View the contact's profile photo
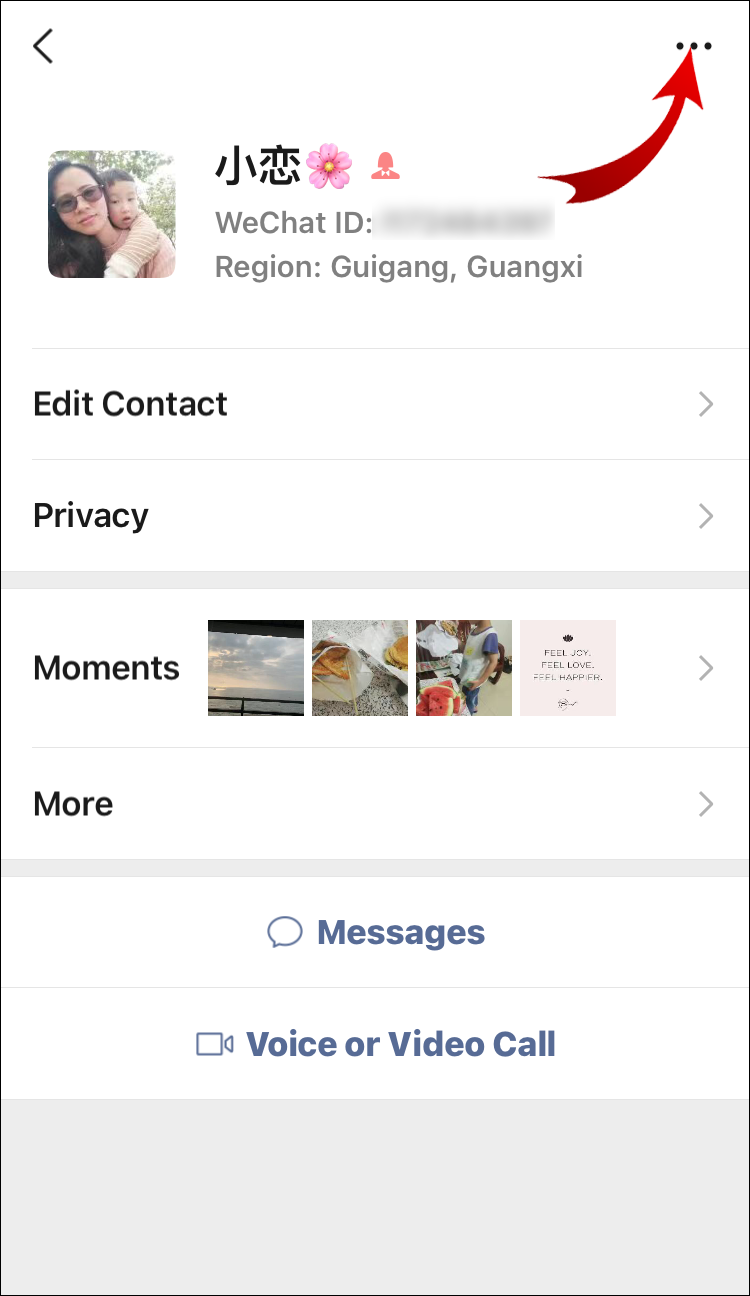This screenshot has height=1296, width=750. point(111,214)
